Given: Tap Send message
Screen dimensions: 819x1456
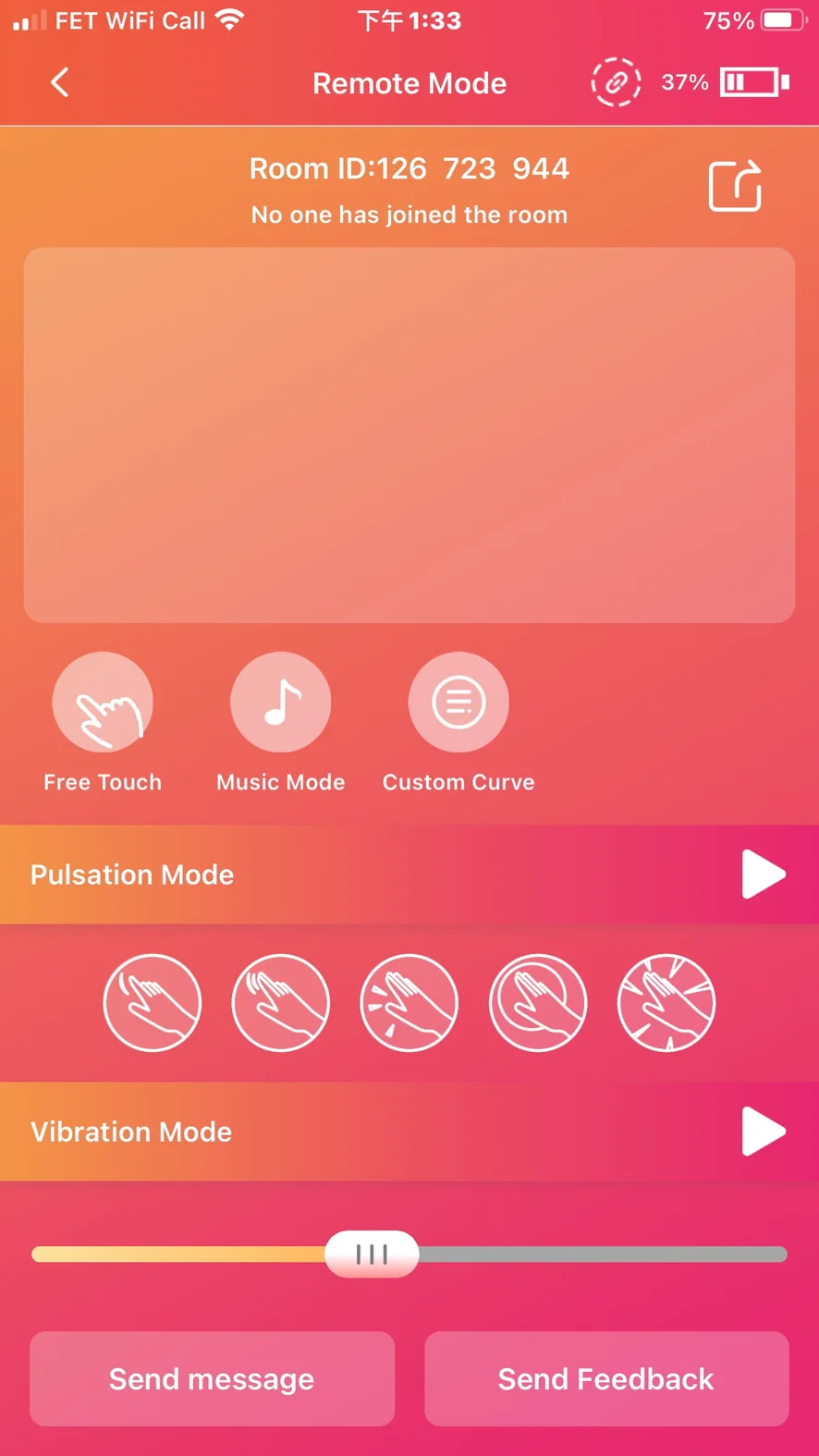Looking at the screenshot, I should [212, 1378].
